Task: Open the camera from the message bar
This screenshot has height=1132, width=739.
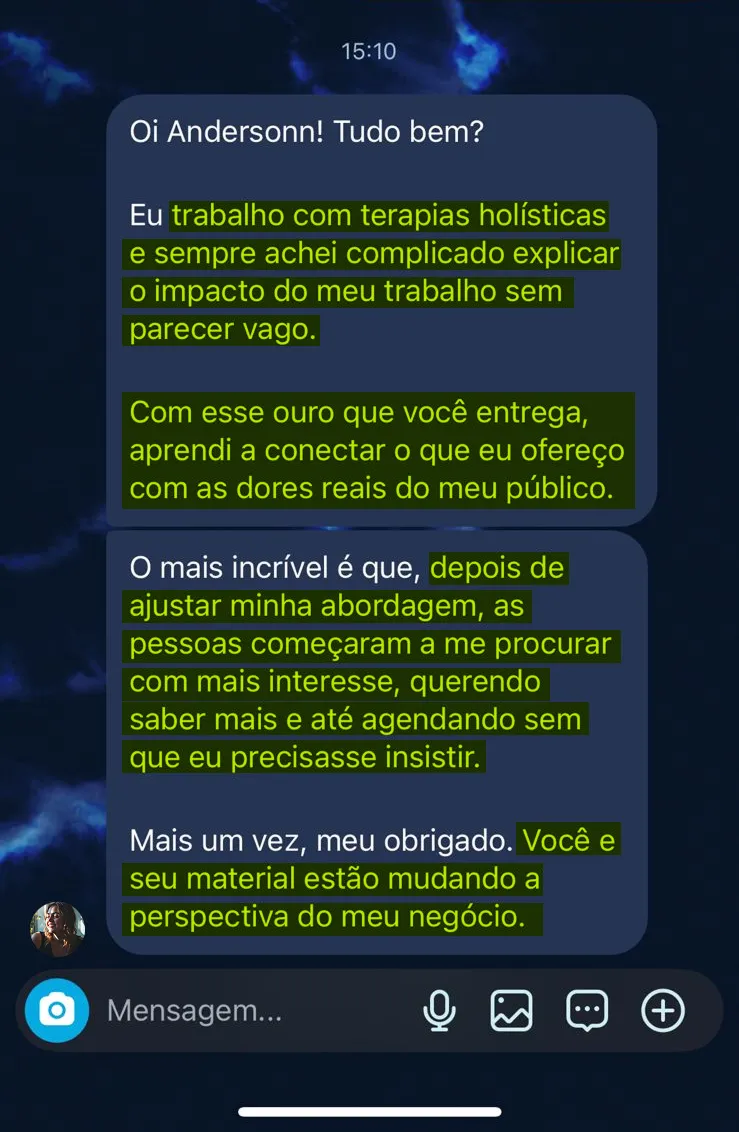Action: pyautogui.click(x=57, y=1010)
